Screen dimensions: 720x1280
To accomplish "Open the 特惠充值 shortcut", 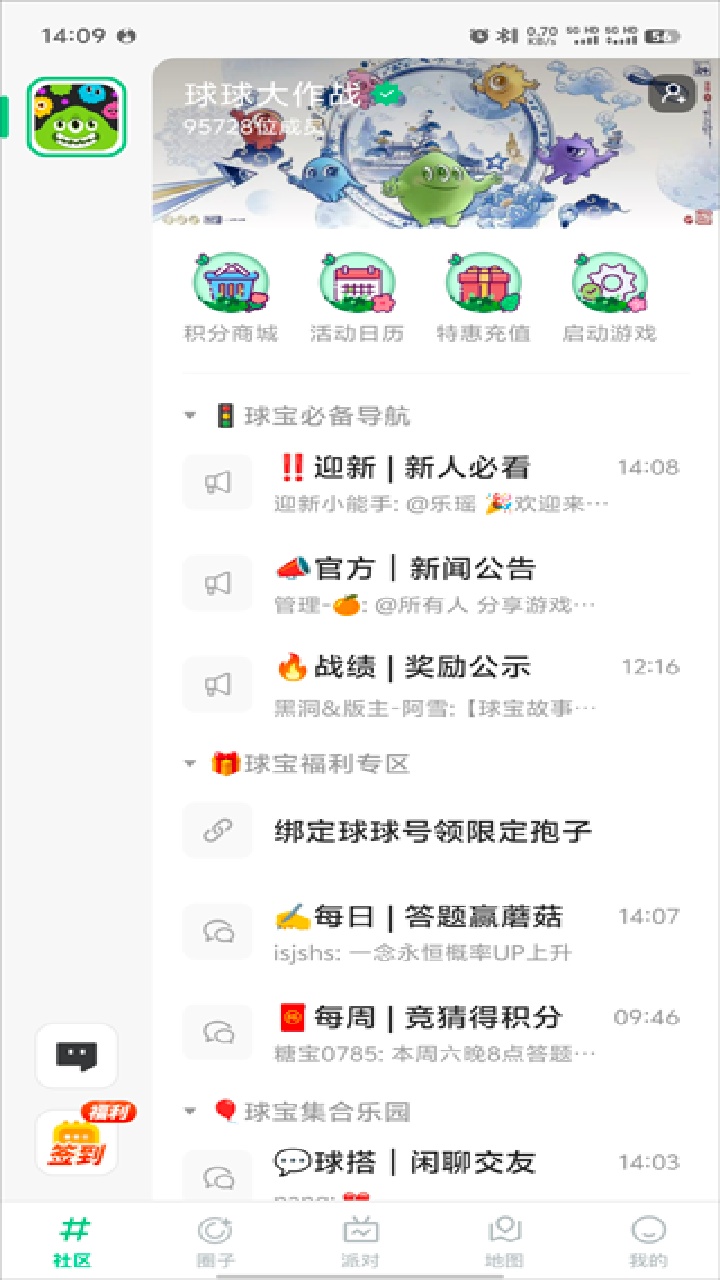I will coord(483,297).
